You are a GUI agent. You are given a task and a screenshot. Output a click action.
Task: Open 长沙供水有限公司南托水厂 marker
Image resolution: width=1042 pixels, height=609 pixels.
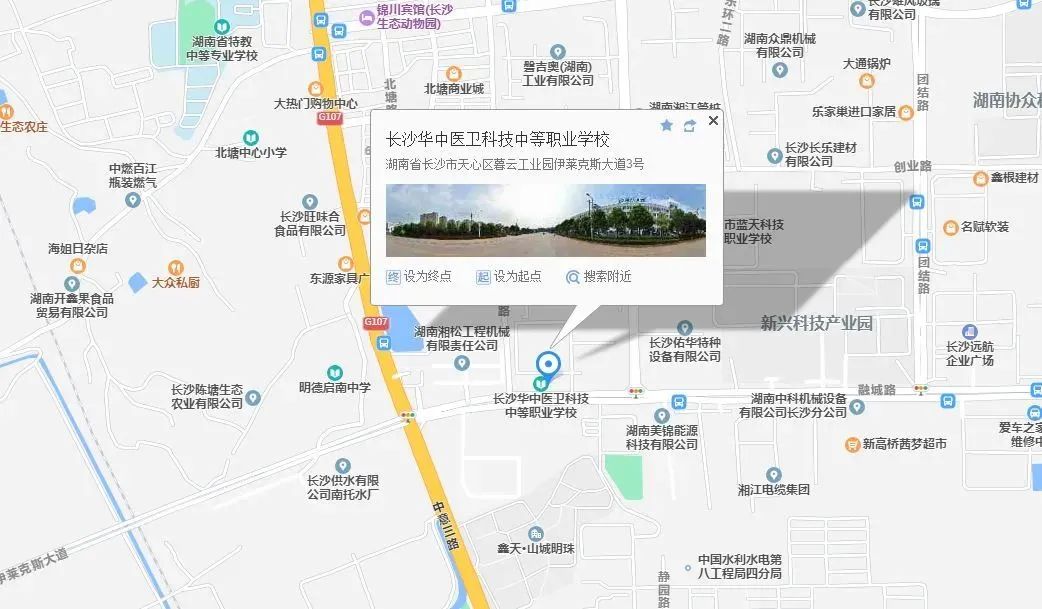pyautogui.click(x=343, y=466)
